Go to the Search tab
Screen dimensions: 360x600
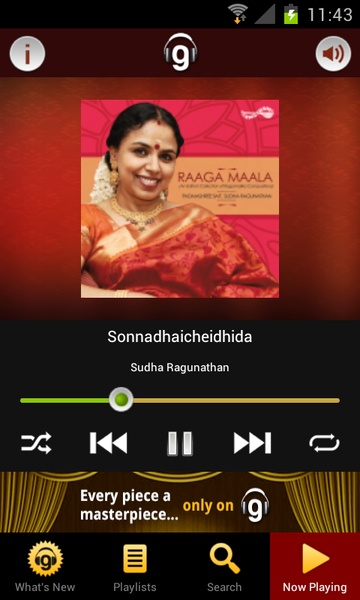click(225, 566)
